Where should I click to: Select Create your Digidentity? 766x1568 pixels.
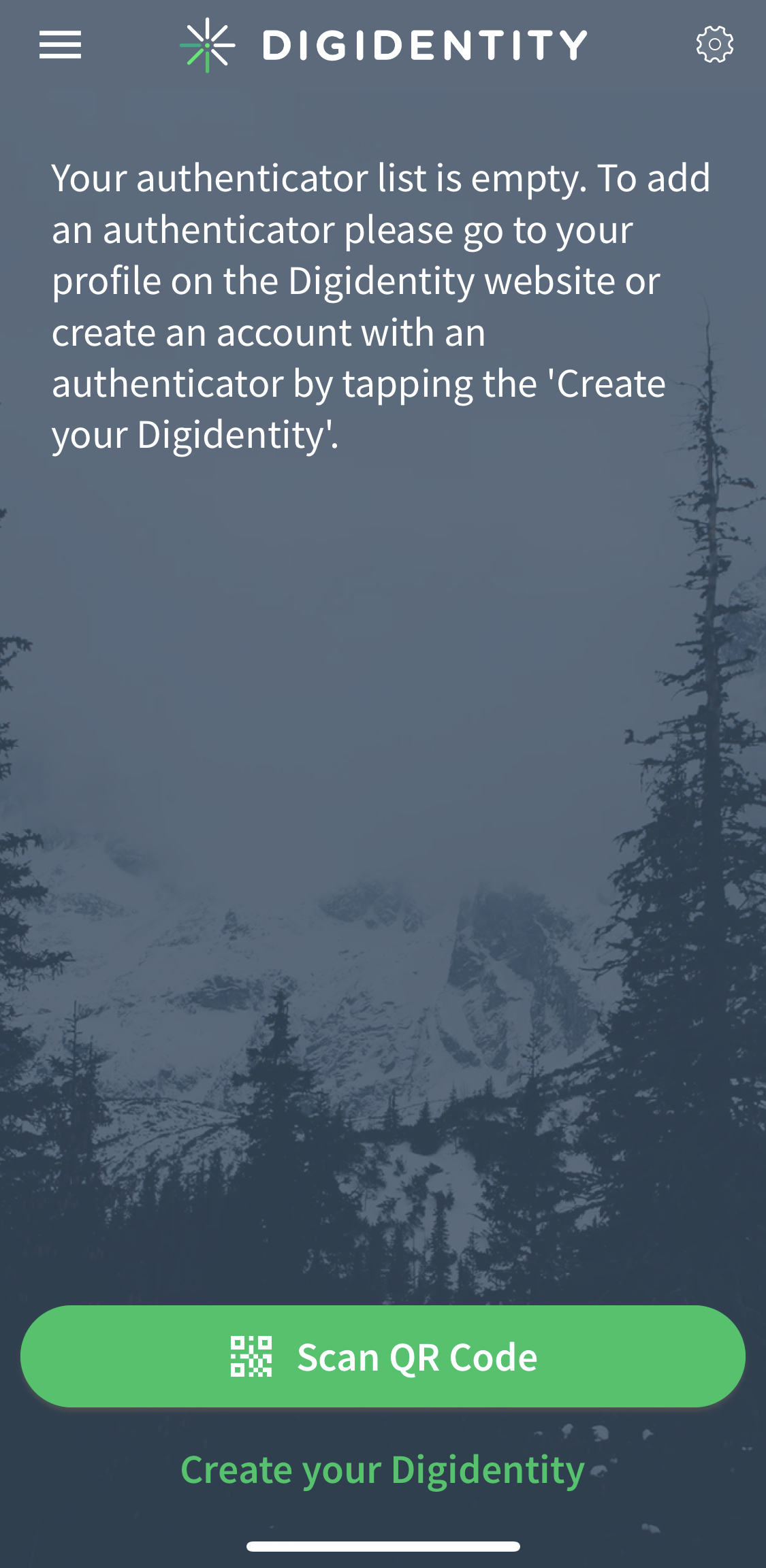(383, 1470)
